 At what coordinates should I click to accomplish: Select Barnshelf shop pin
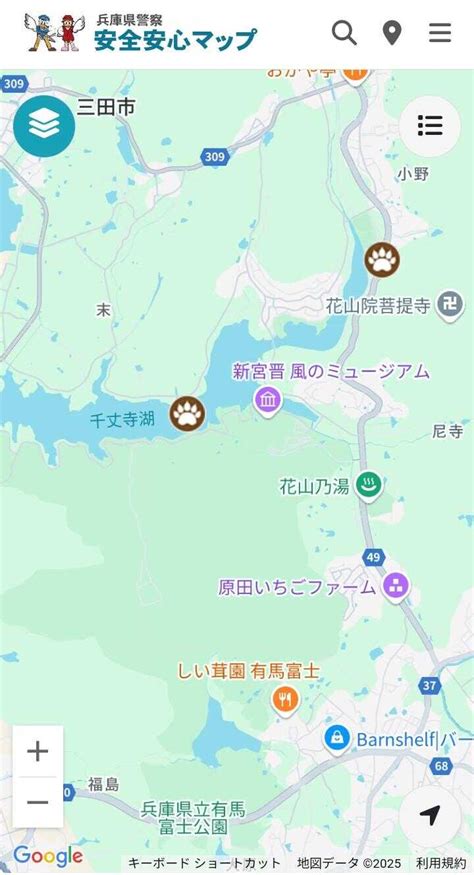pos(337,739)
